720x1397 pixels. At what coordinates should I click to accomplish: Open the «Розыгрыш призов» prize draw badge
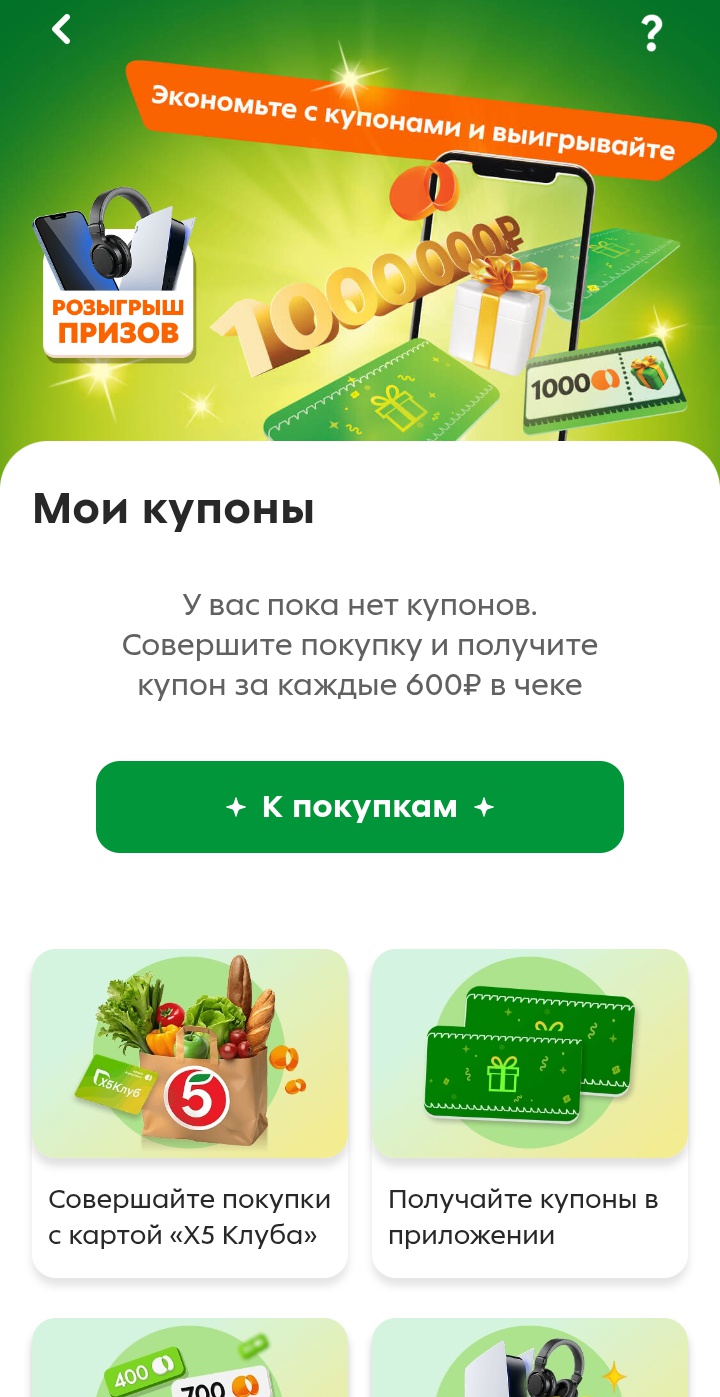117,276
